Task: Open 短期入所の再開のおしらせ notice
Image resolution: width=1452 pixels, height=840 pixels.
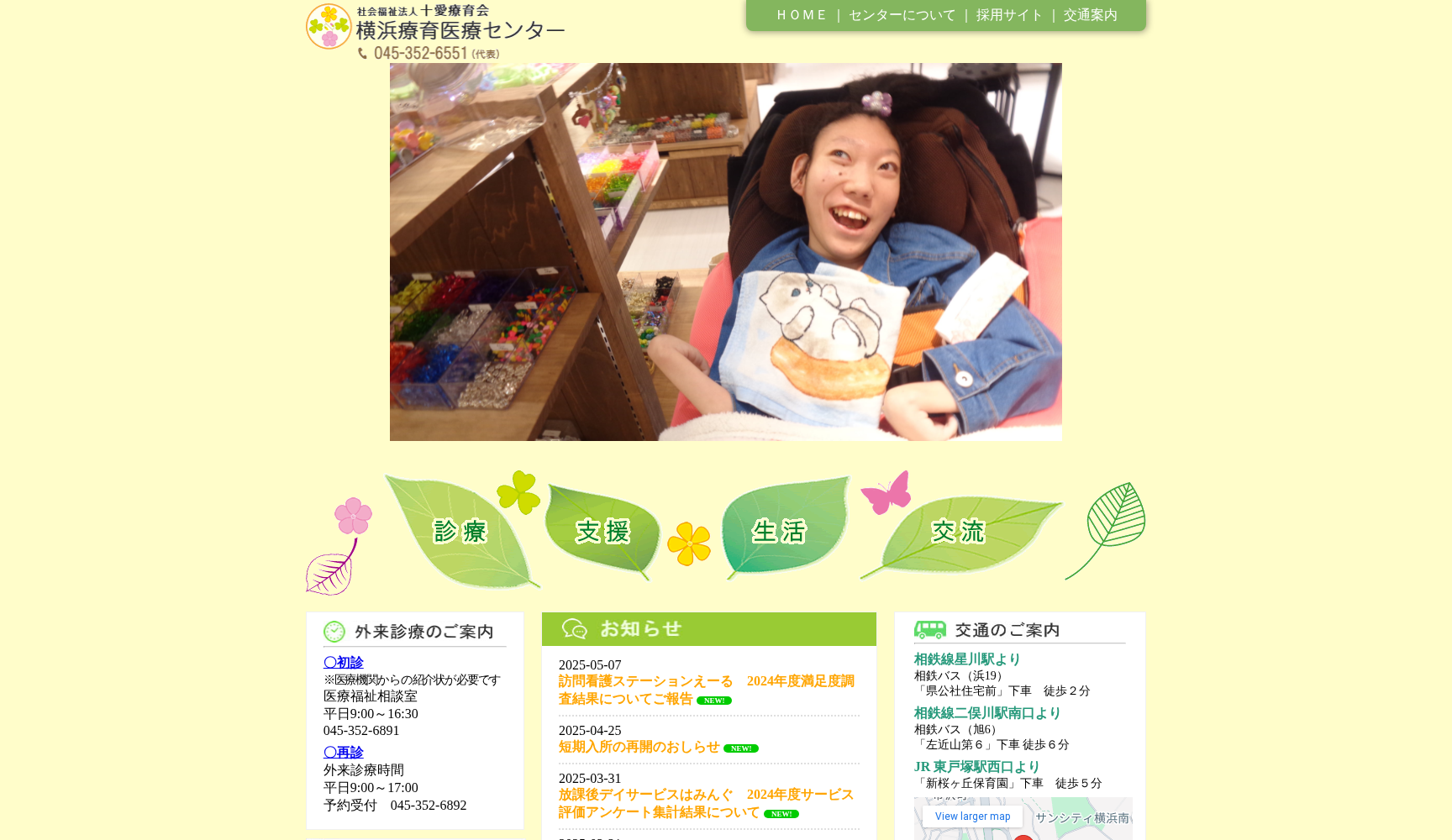Action: tap(639, 747)
